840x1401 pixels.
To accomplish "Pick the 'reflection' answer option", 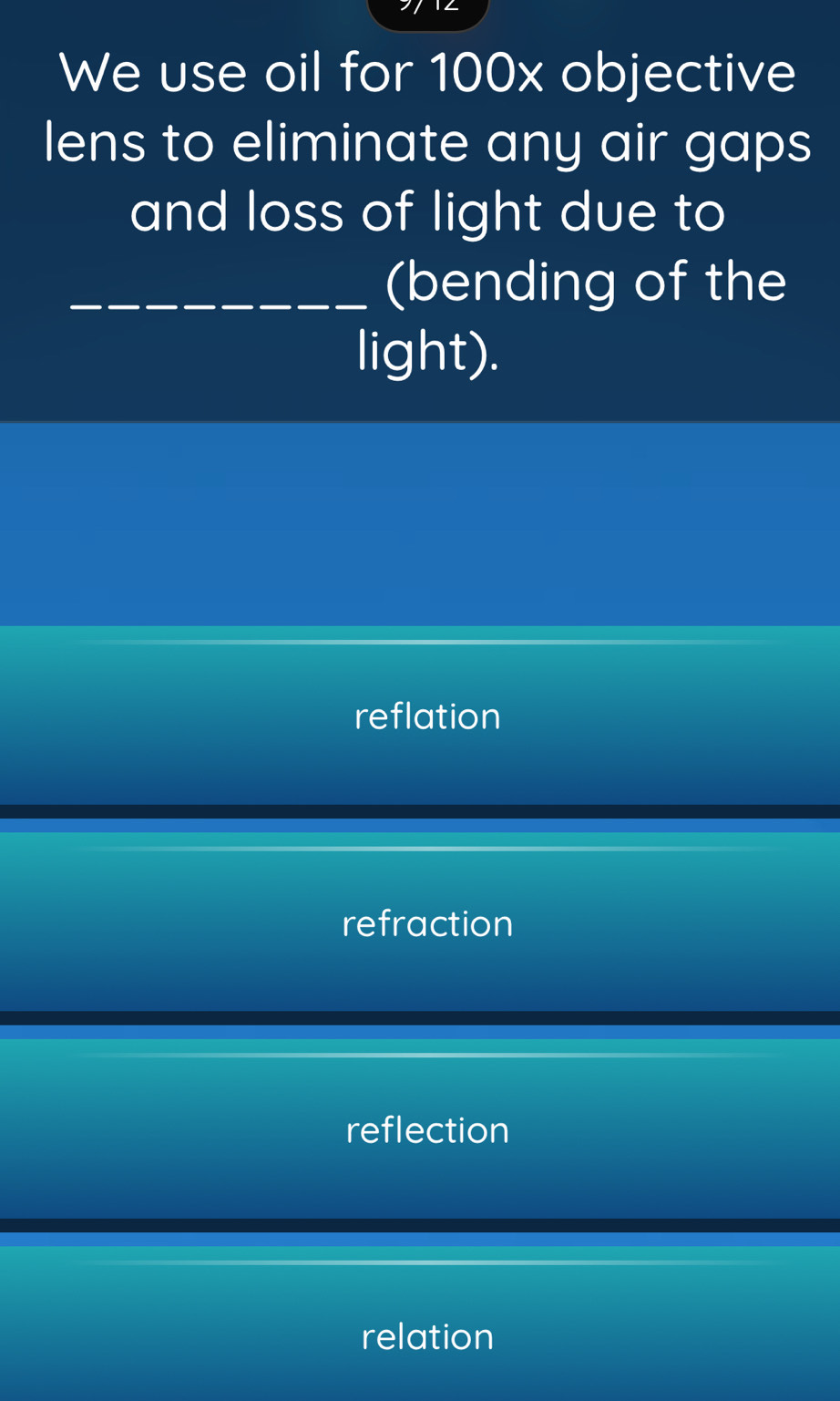I will (x=427, y=1130).
